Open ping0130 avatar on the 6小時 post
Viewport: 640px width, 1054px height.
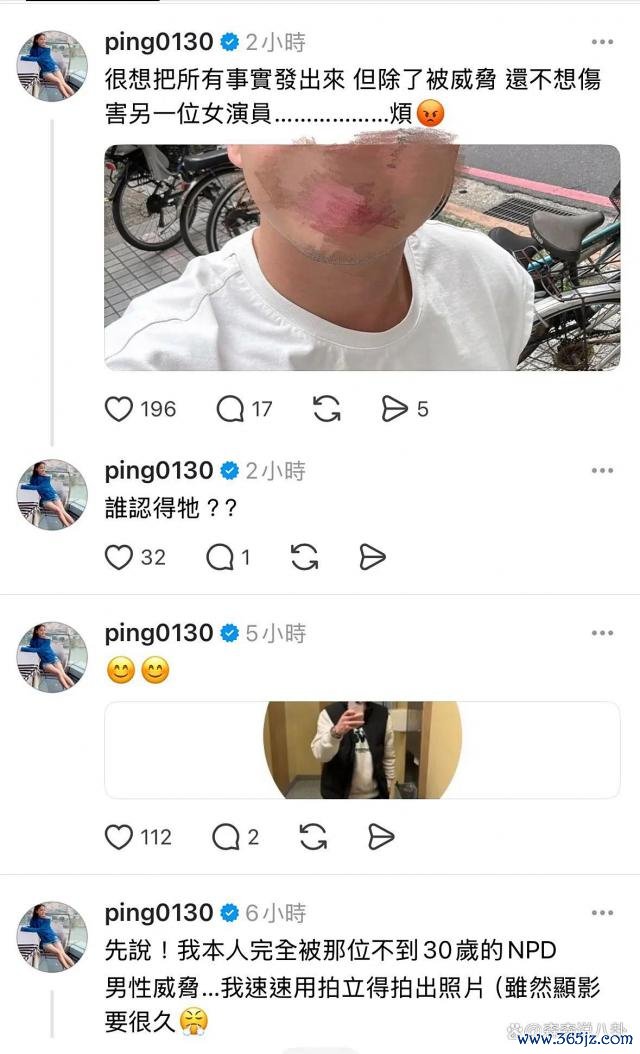(52, 938)
